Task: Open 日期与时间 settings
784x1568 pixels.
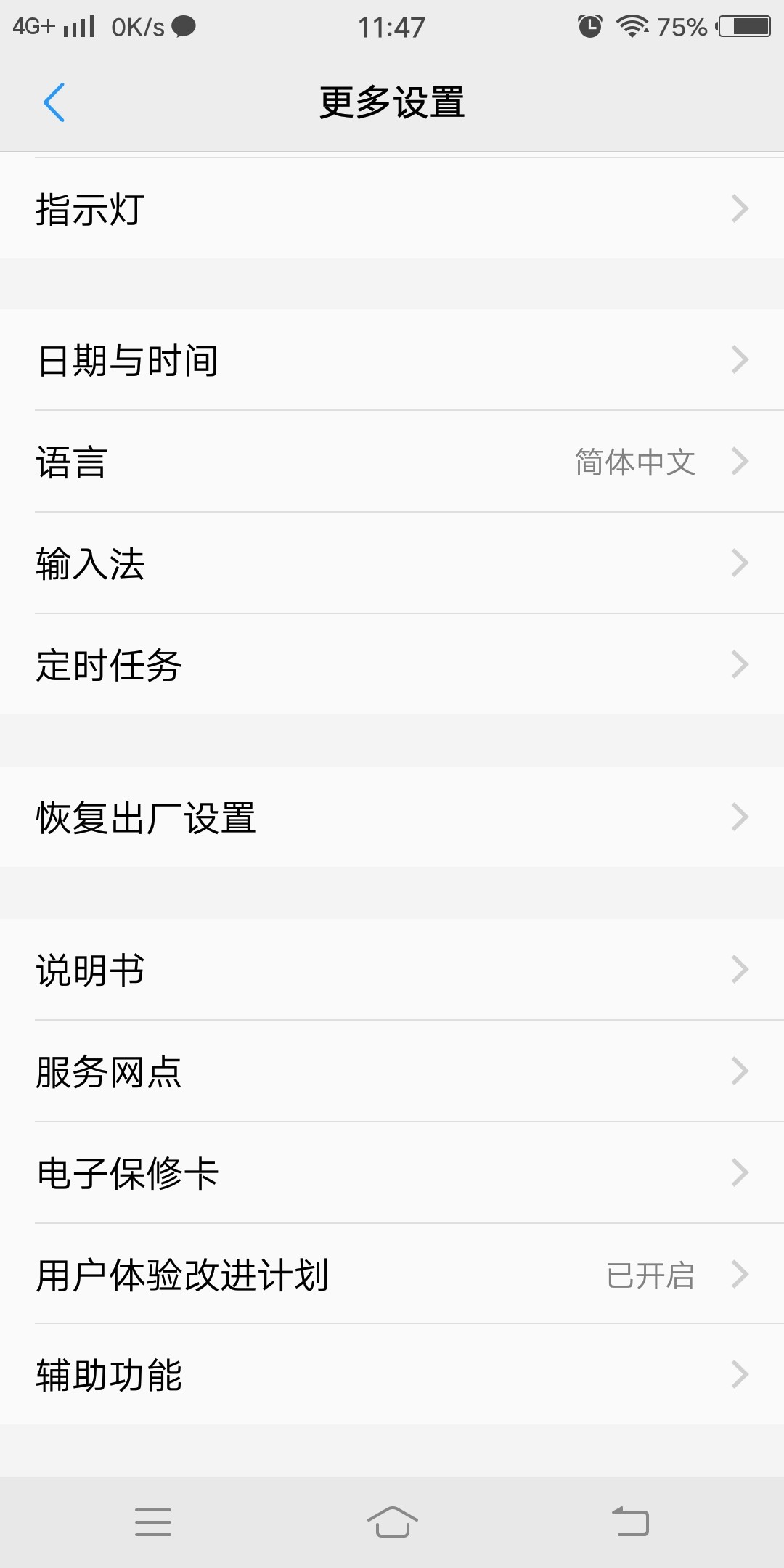Action: [392, 360]
